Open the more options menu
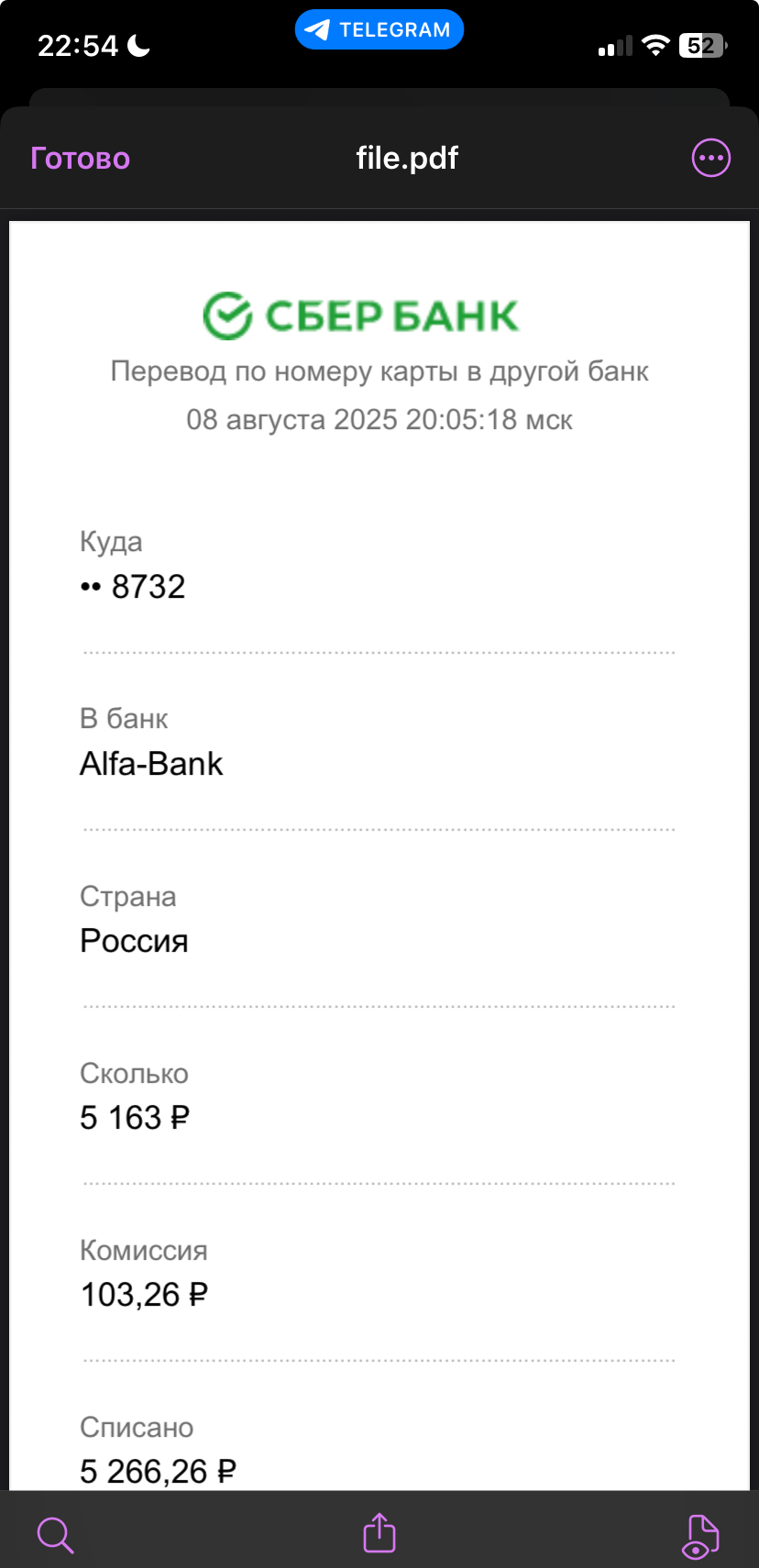This screenshot has height=1568, width=759. click(x=710, y=159)
